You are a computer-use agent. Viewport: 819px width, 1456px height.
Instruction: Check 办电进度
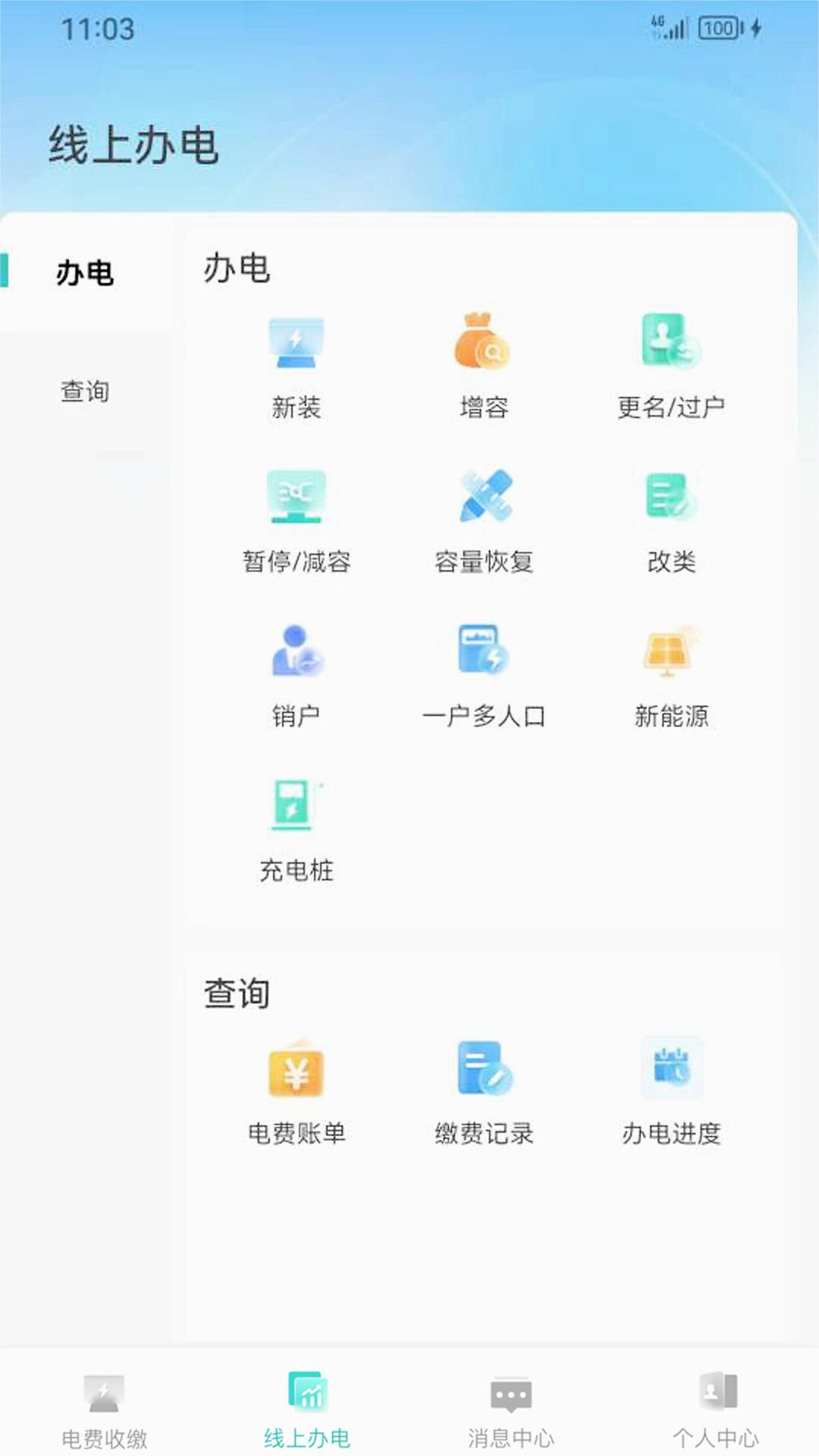[671, 1092]
